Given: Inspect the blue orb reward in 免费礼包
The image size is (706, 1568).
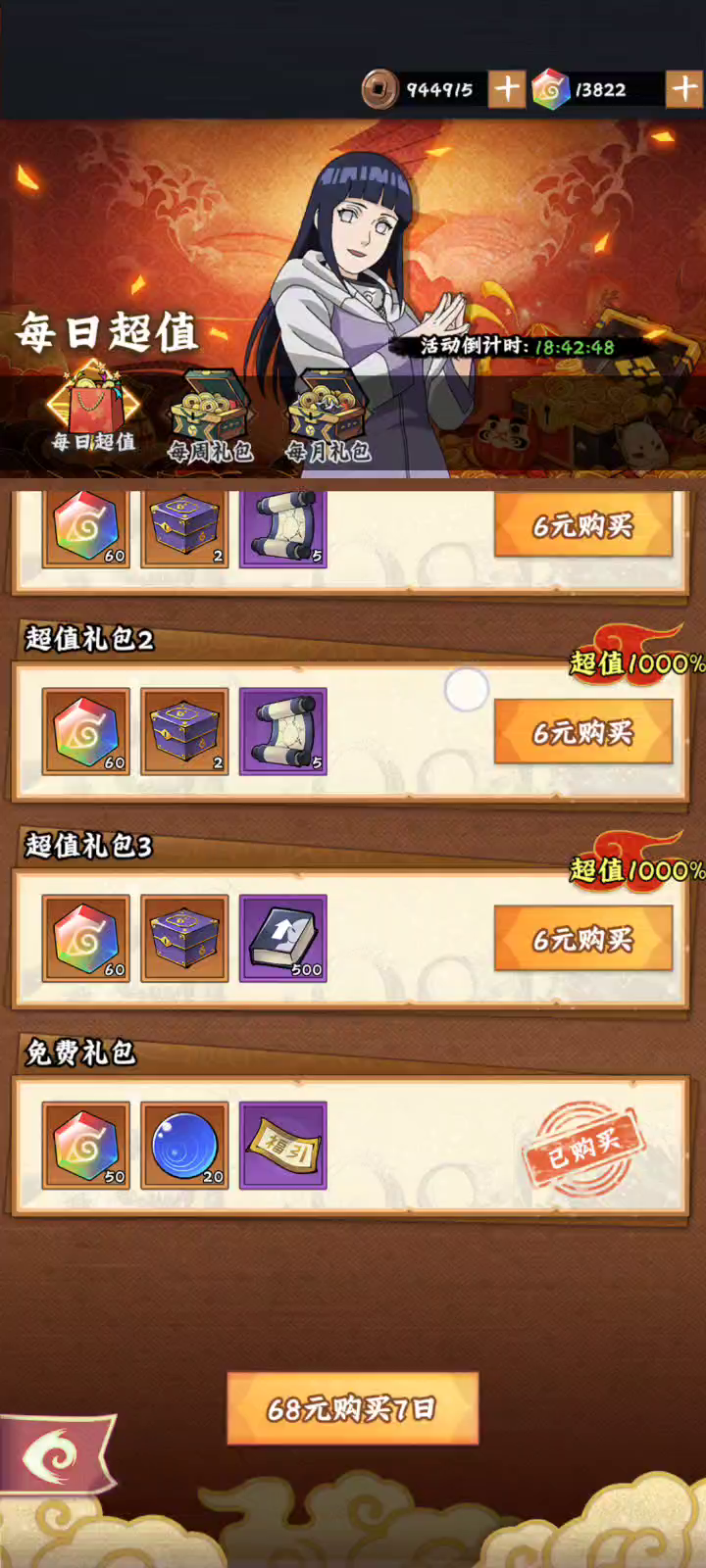Looking at the screenshot, I should 184,1145.
